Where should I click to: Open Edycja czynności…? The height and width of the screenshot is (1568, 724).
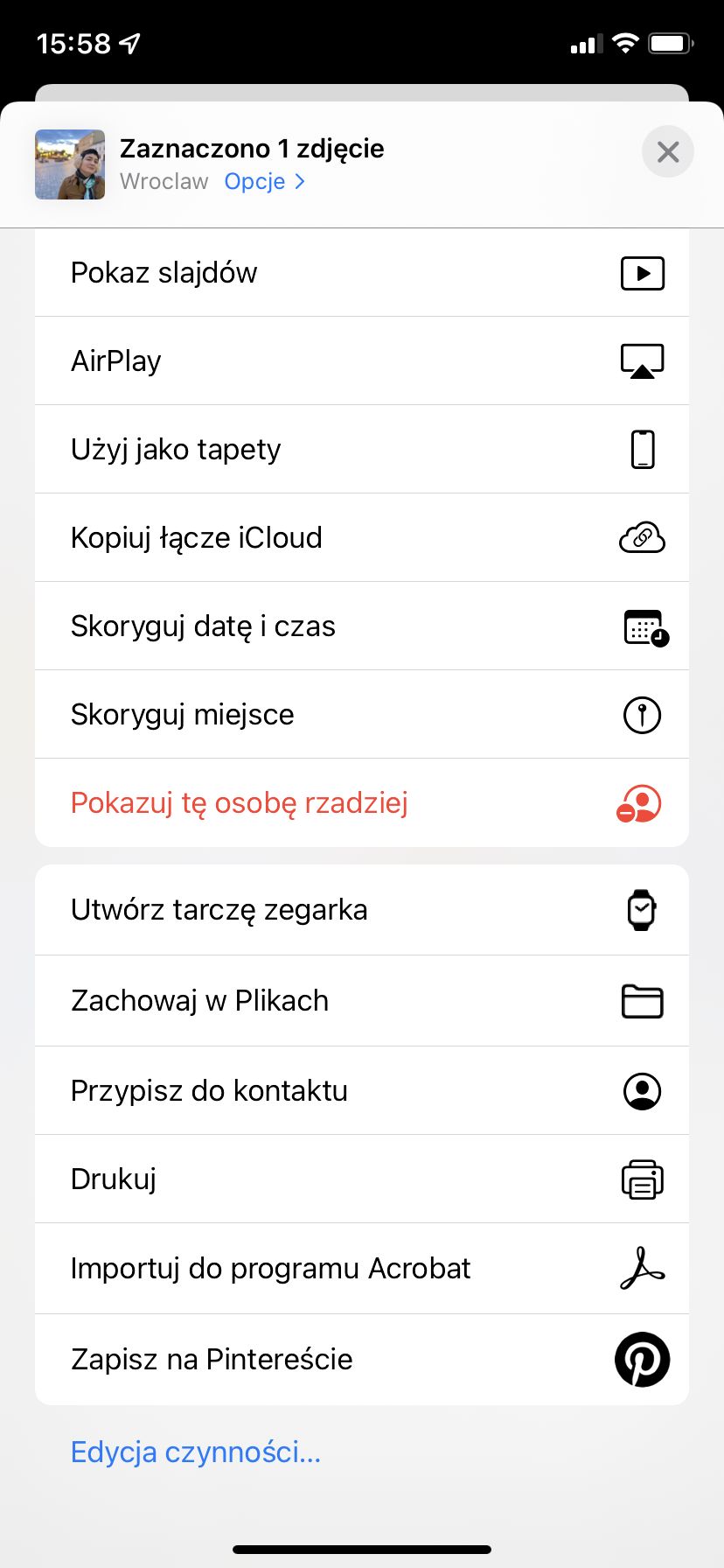click(196, 1452)
